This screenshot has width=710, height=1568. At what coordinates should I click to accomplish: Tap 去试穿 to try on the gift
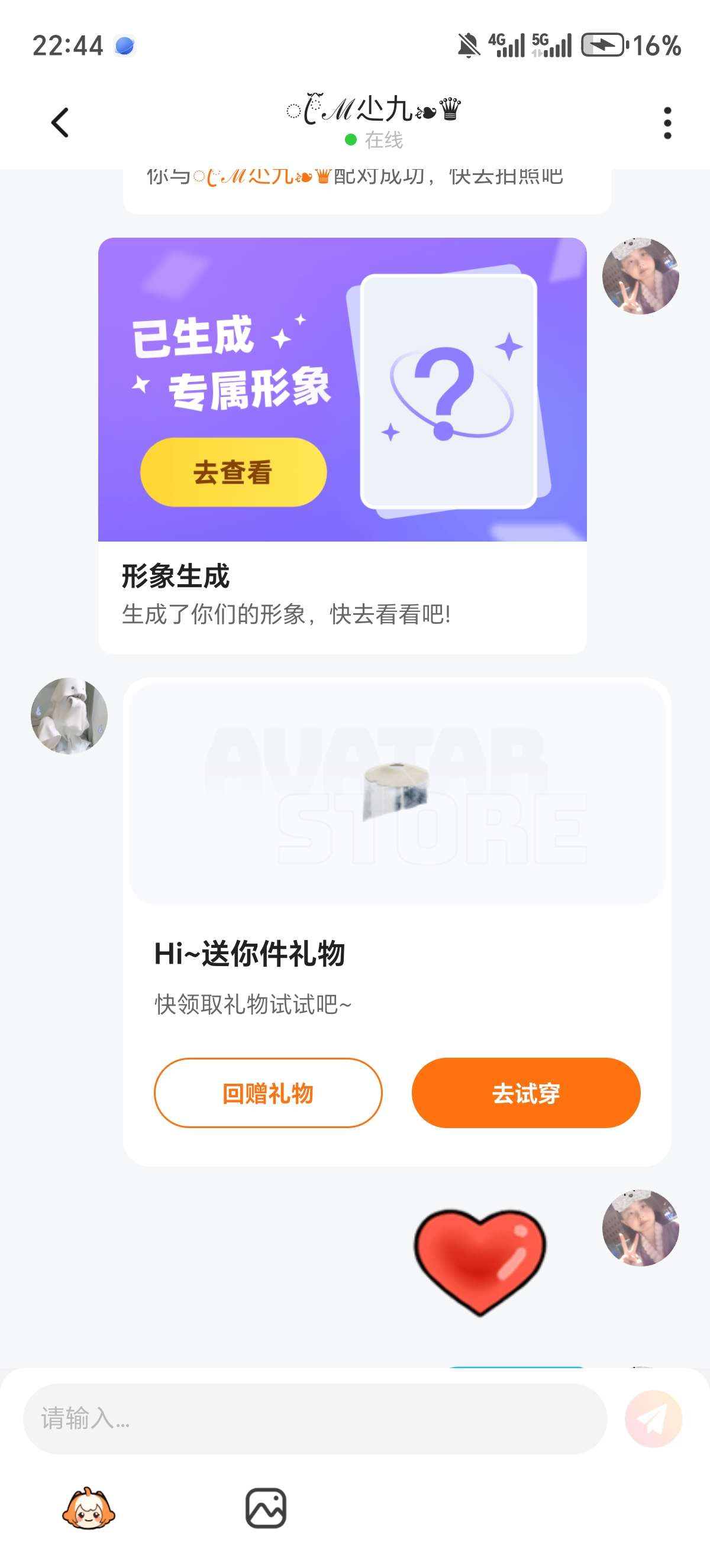[525, 1093]
